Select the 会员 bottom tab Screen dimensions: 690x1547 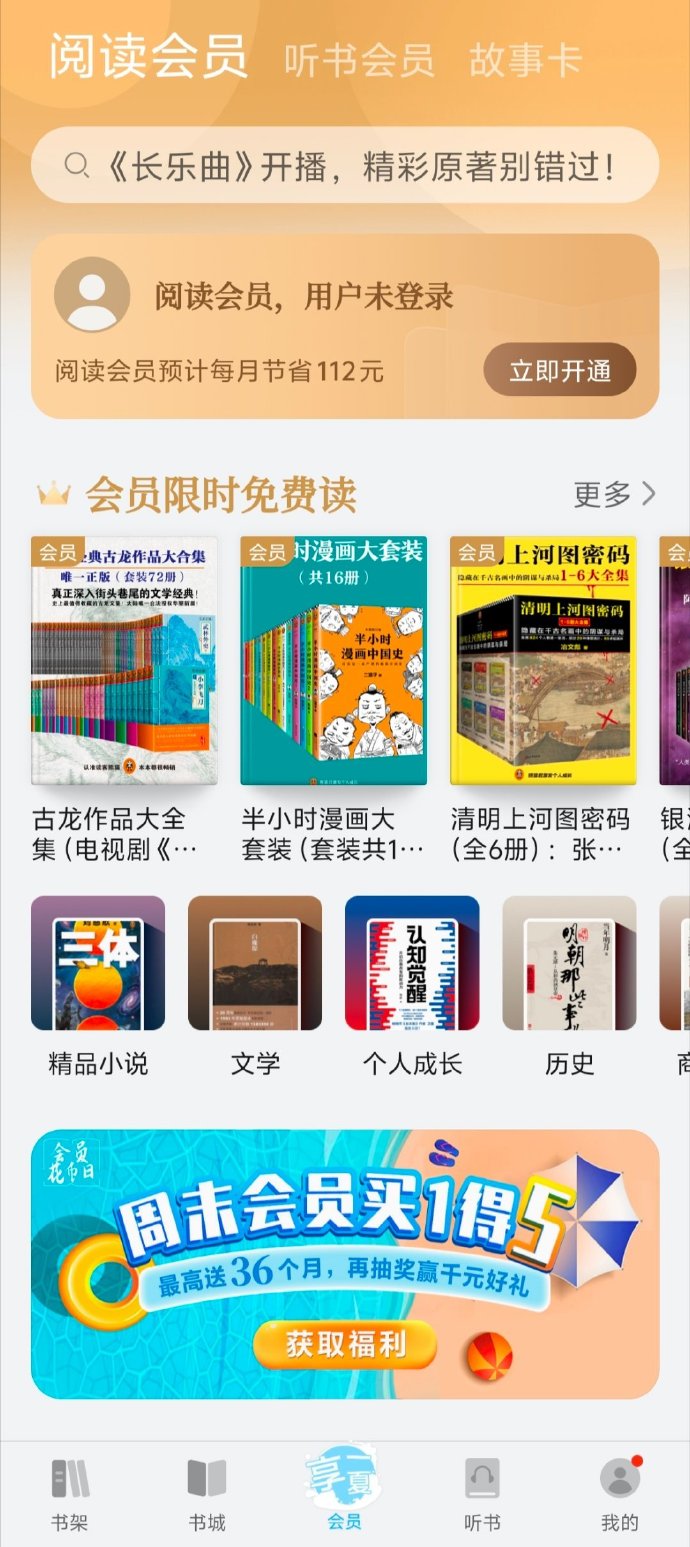click(344, 1495)
